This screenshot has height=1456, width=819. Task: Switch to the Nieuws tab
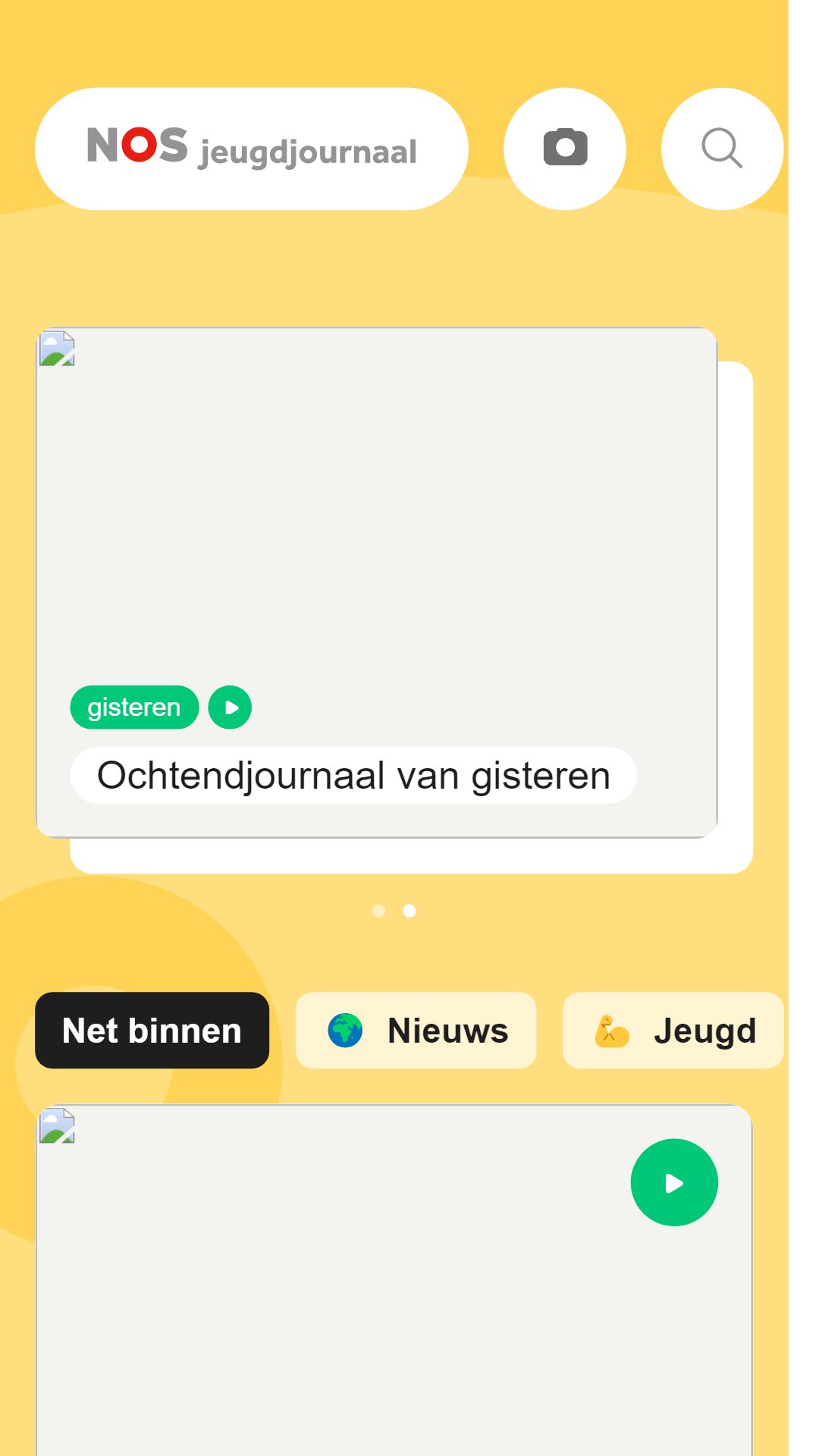(416, 1031)
